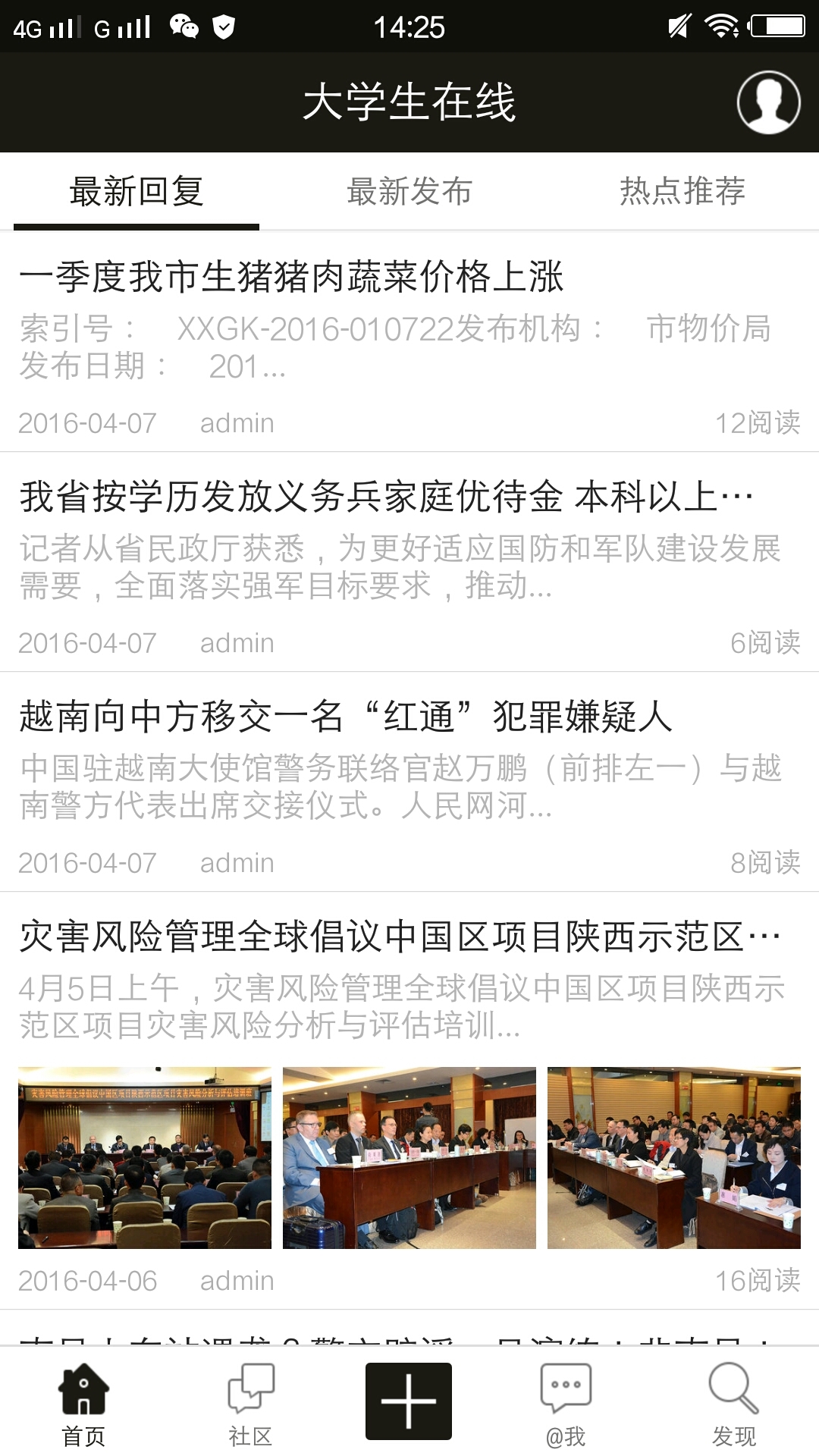This screenshot has width=819, height=1456.
Task: Go to the 首页 home tab
Action: 83,1404
